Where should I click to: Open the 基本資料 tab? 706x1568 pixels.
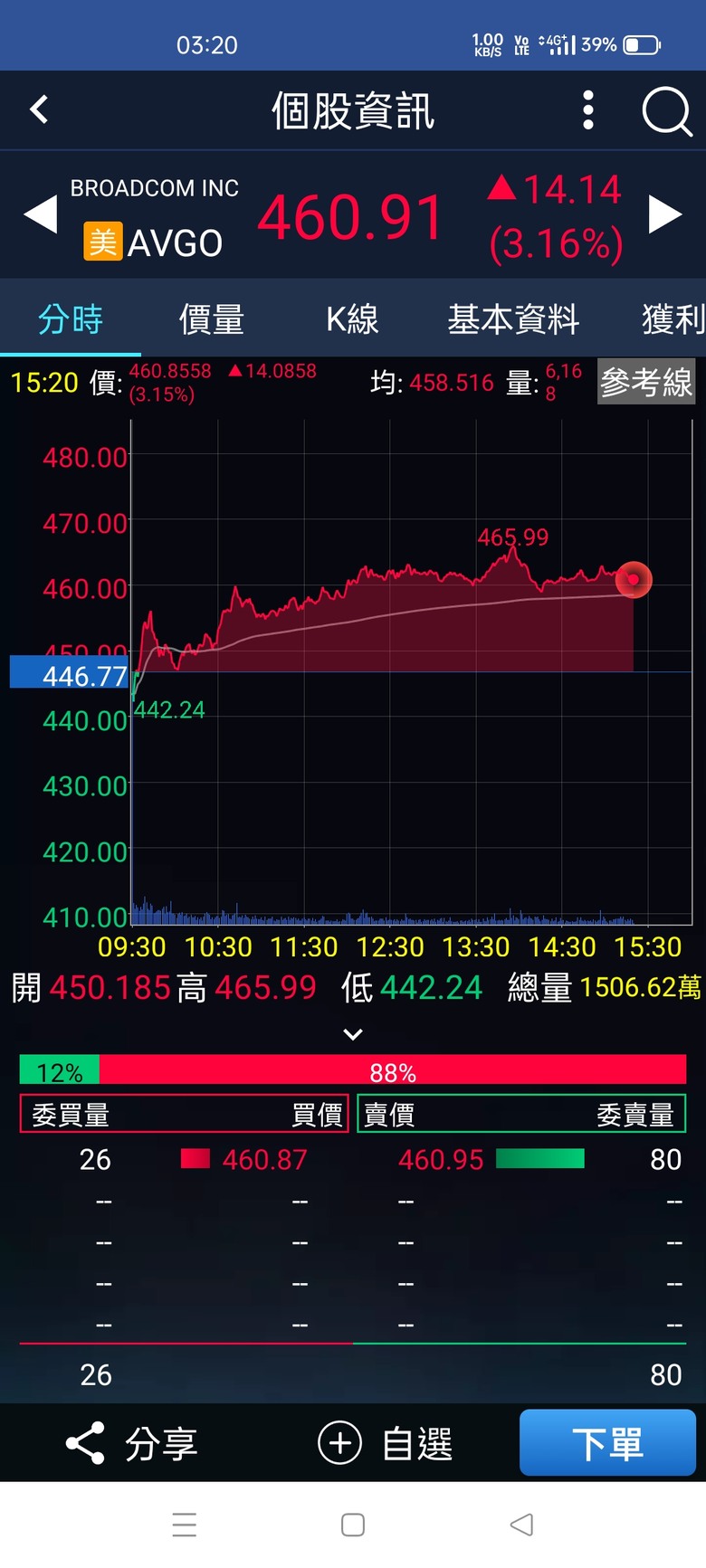[x=513, y=319]
